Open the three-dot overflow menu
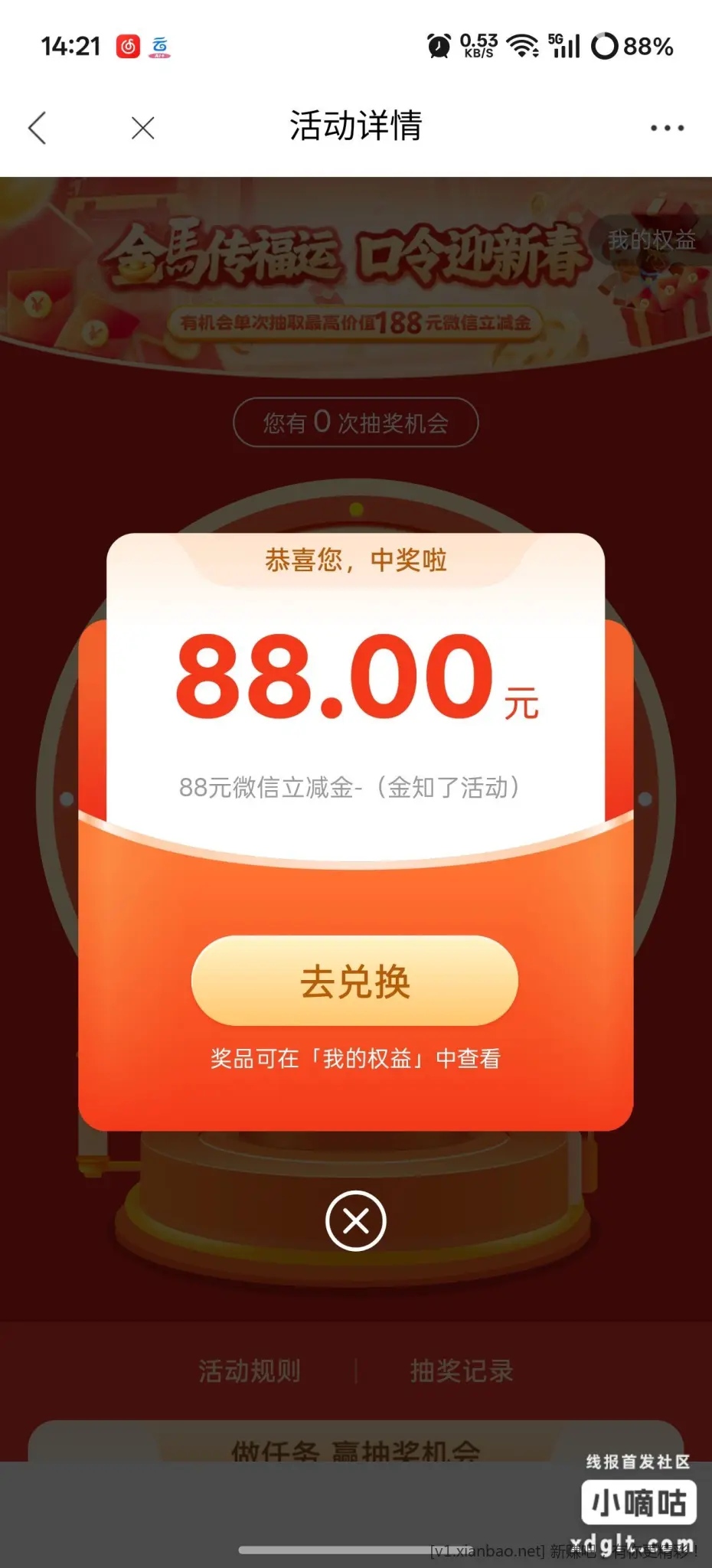This screenshot has height=1568, width=712. [667, 128]
